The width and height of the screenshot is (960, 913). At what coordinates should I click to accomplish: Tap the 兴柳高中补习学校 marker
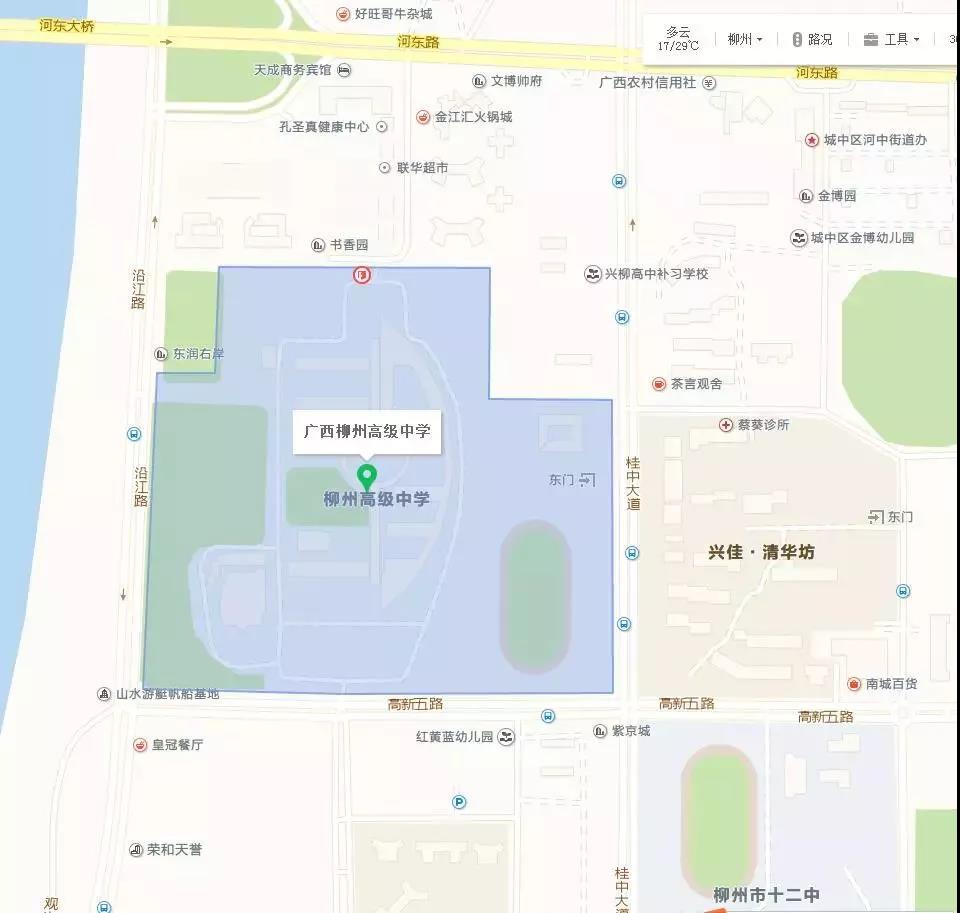click(x=594, y=274)
